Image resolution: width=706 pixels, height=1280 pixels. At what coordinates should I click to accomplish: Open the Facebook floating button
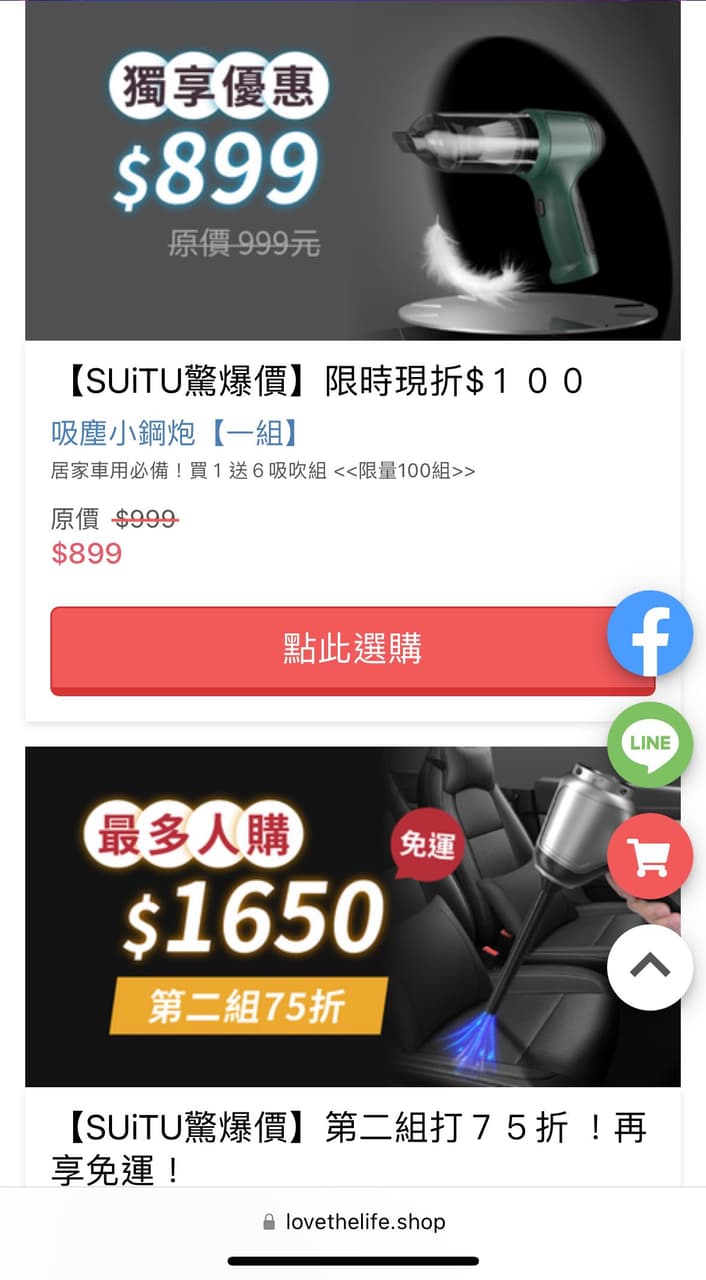point(650,634)
